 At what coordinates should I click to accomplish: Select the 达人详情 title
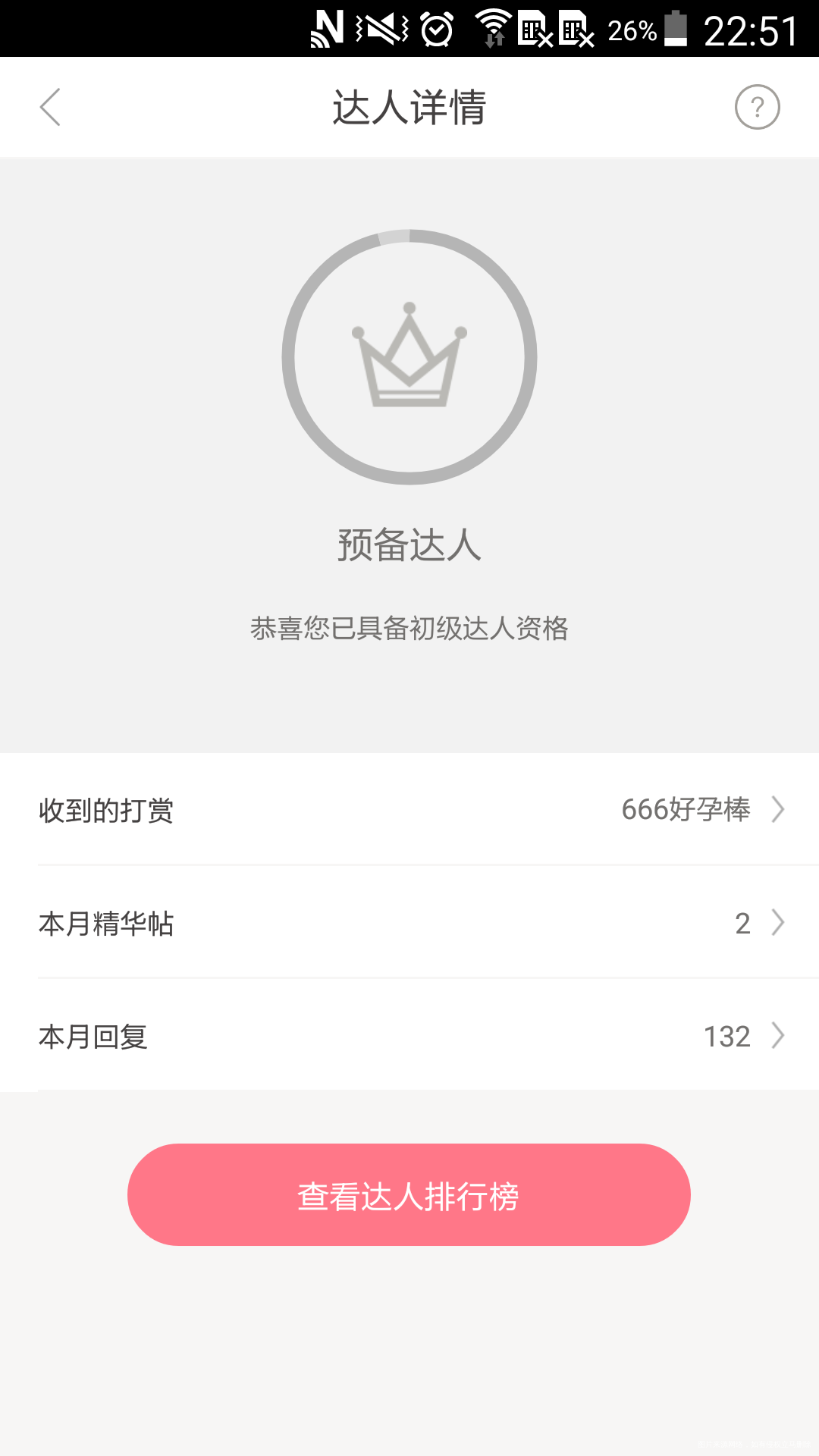click(409, 107)
